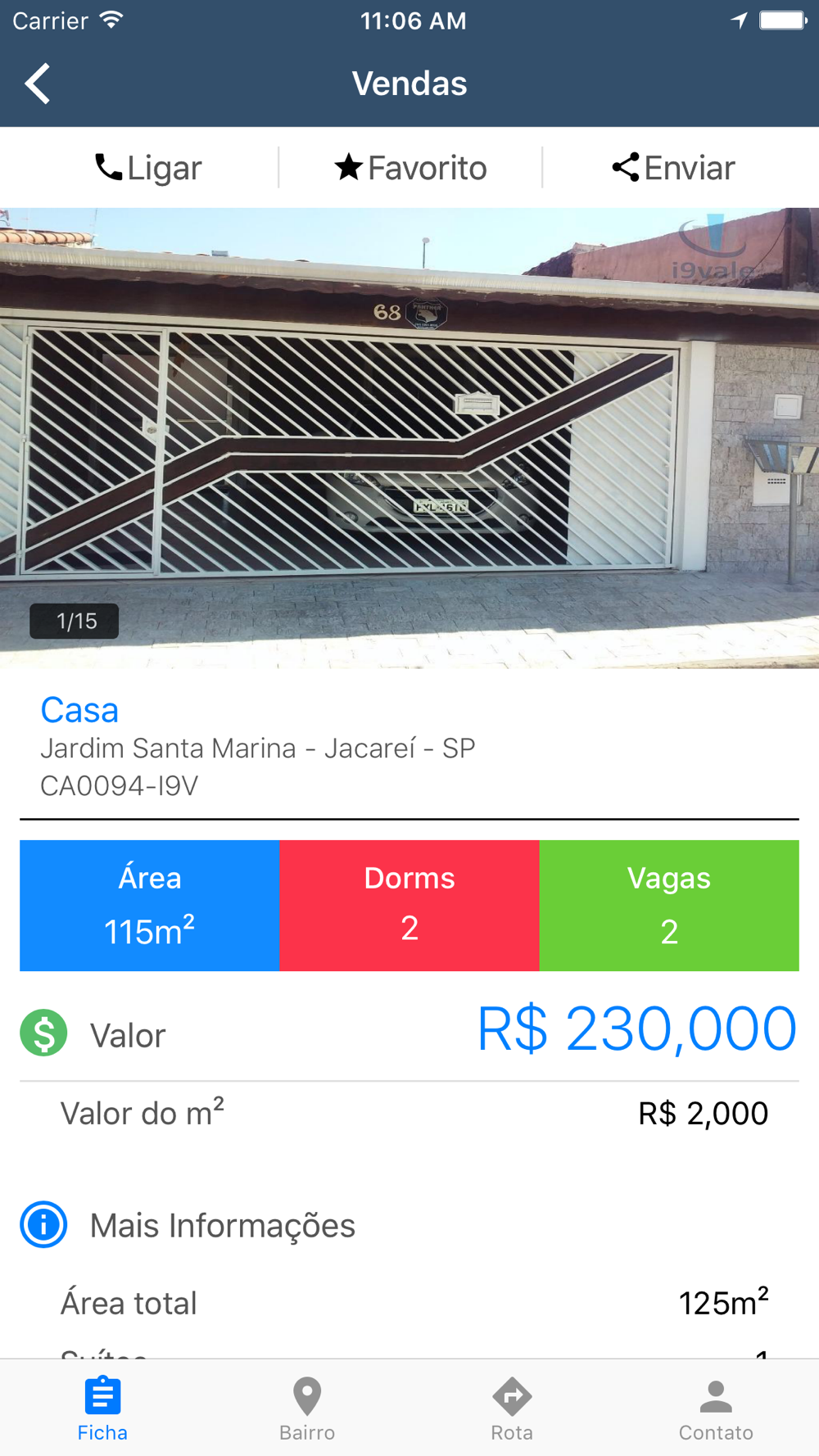Switch to the Bairro tab

click(307, 1409)
